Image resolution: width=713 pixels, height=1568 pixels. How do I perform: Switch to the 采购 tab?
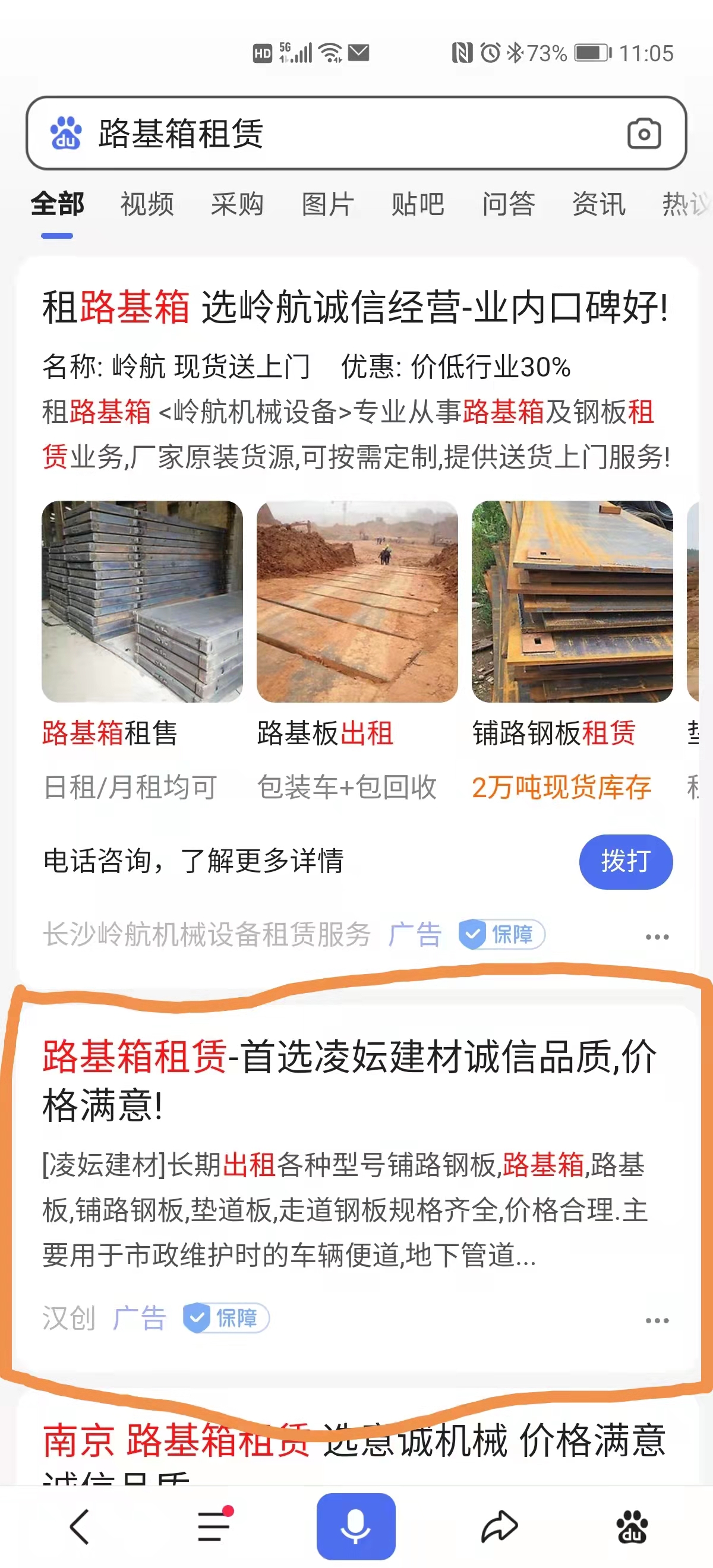pyautogui.click(x=237, y=204)
